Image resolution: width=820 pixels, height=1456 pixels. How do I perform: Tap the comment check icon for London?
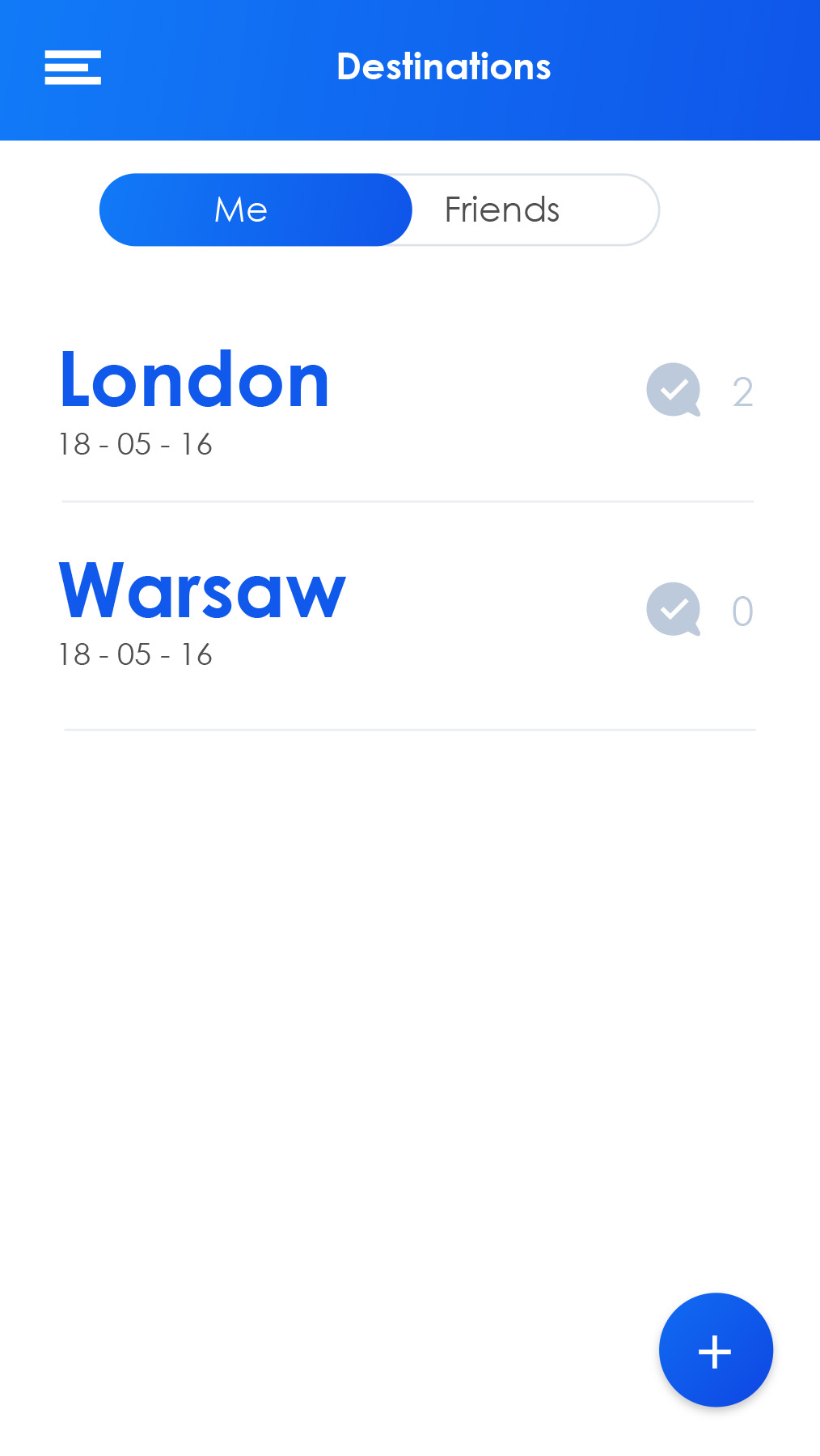point(673,390)
